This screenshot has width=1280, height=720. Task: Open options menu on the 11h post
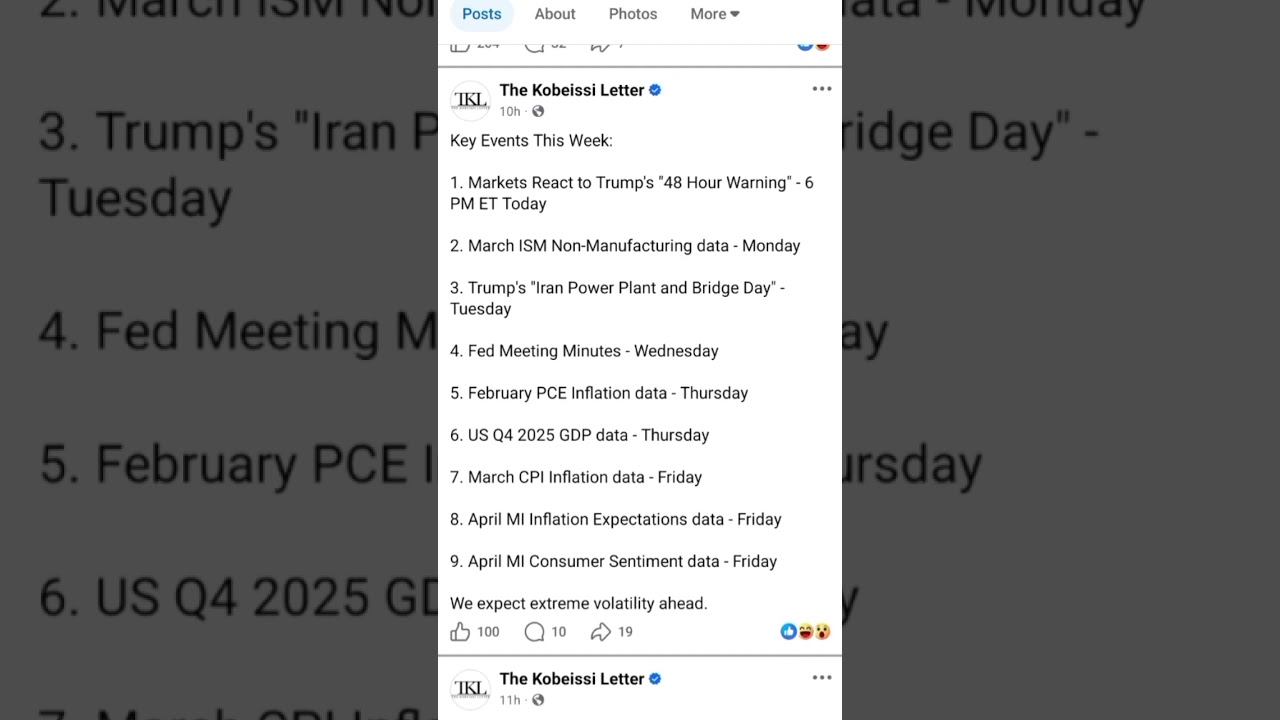click(x=821, y=678)
